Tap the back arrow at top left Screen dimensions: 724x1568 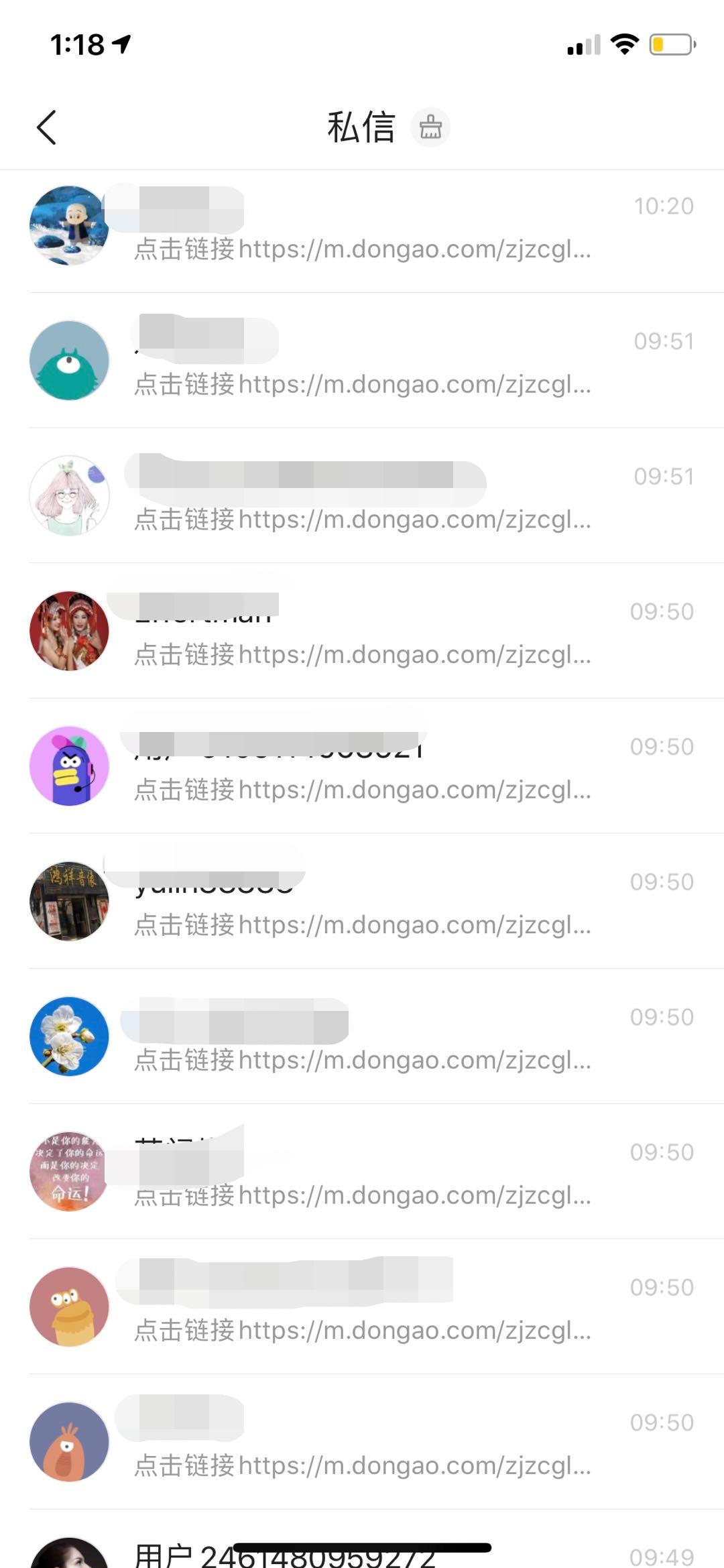(47, 127)
